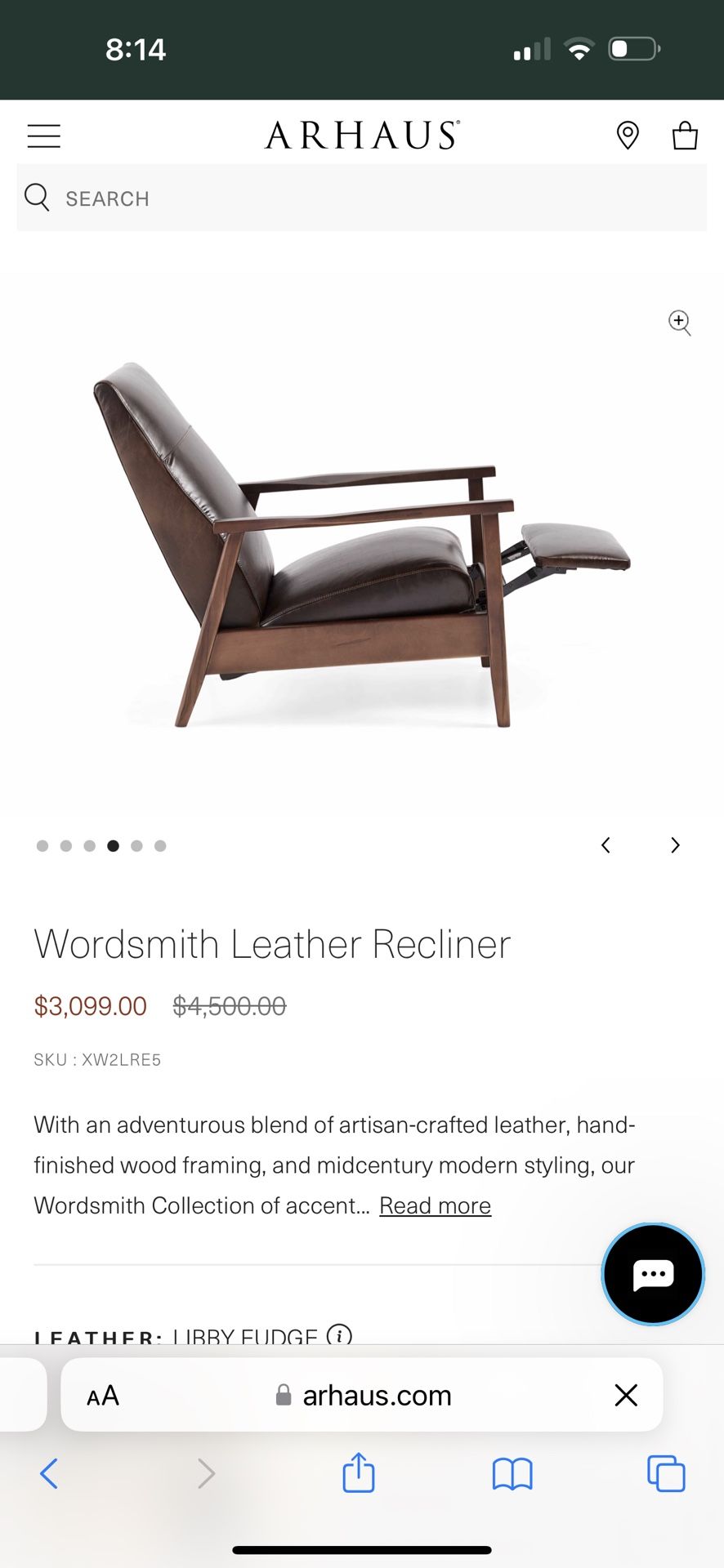This screenshot has width=724, height=1568.
Task: Expand the description with Read more
Action: pos(435,1206)
